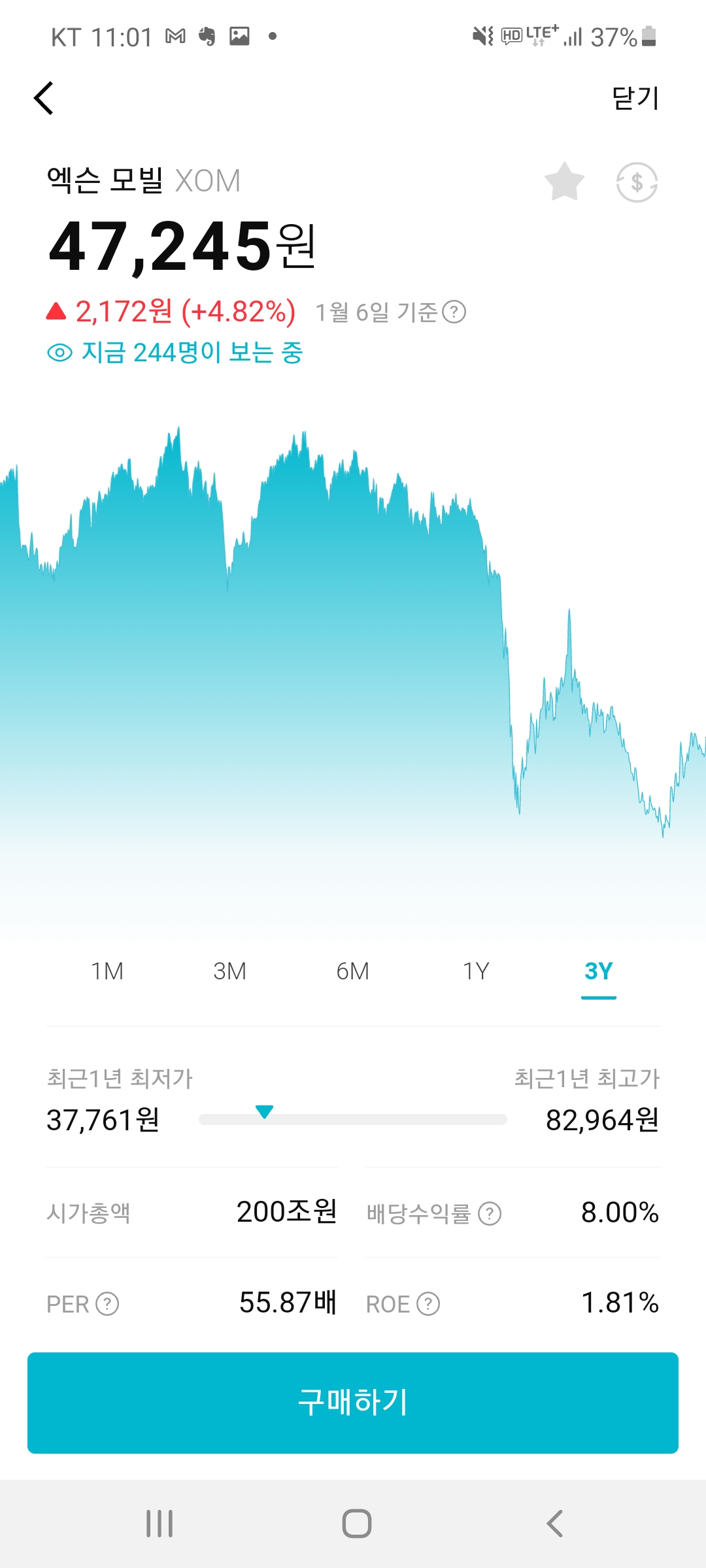This screenshot has width=706, height=1568.
Task: Tap 닫기 to close this page
Action: (635, 98)
